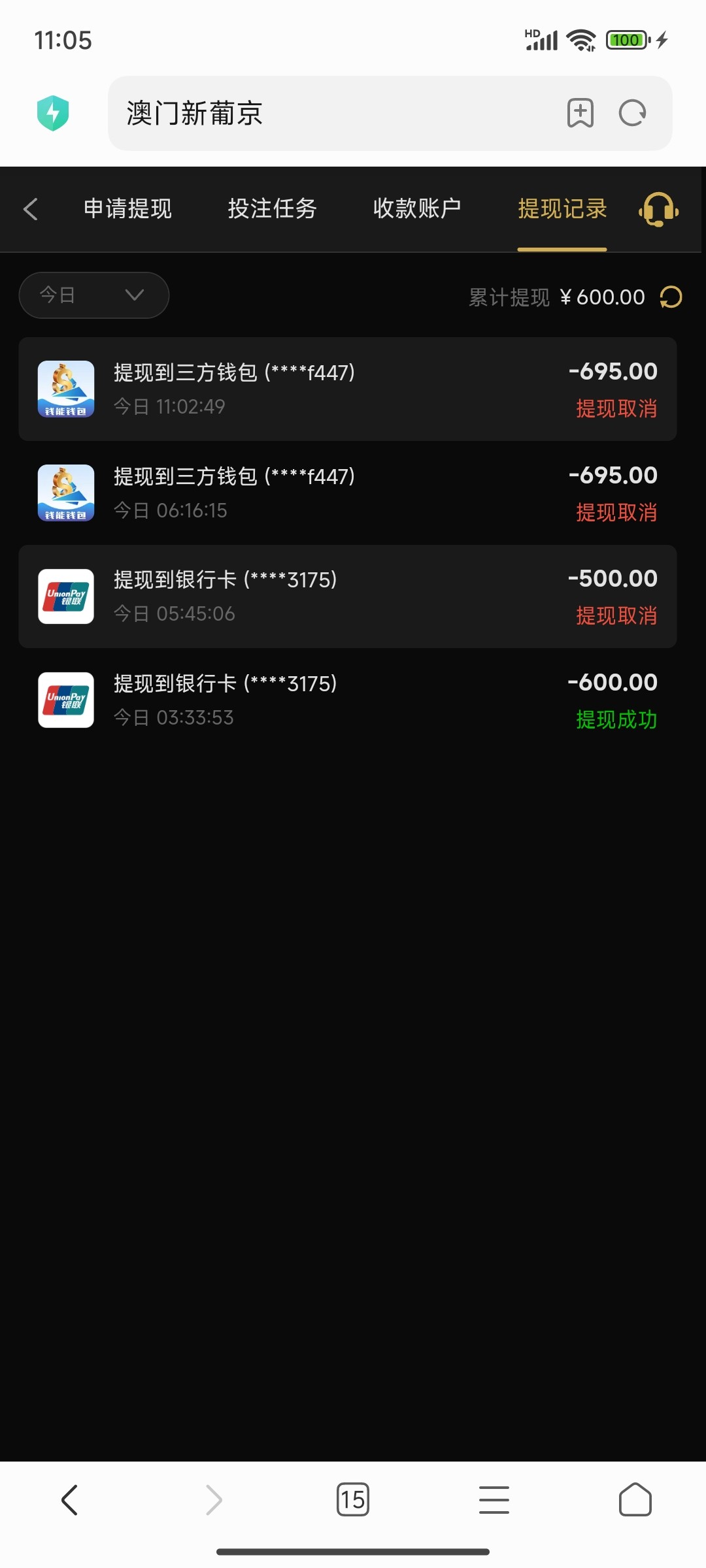Open the browser security shield
Image resolution: width=706 pixels, height=1568 pixels.
point(53,113)
